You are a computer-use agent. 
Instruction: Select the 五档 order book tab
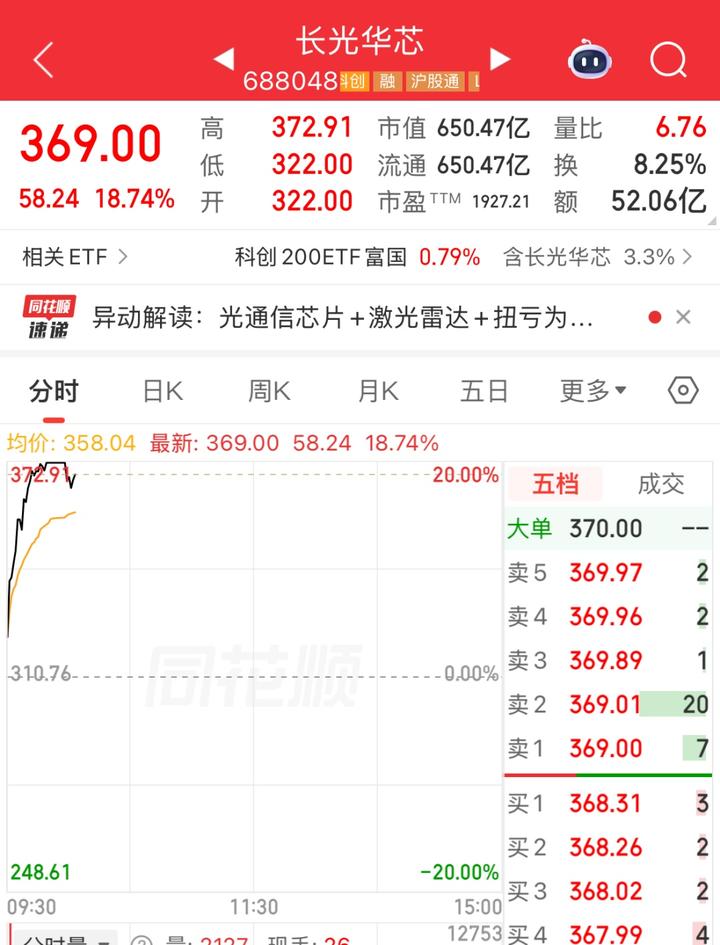pos(555,485)
